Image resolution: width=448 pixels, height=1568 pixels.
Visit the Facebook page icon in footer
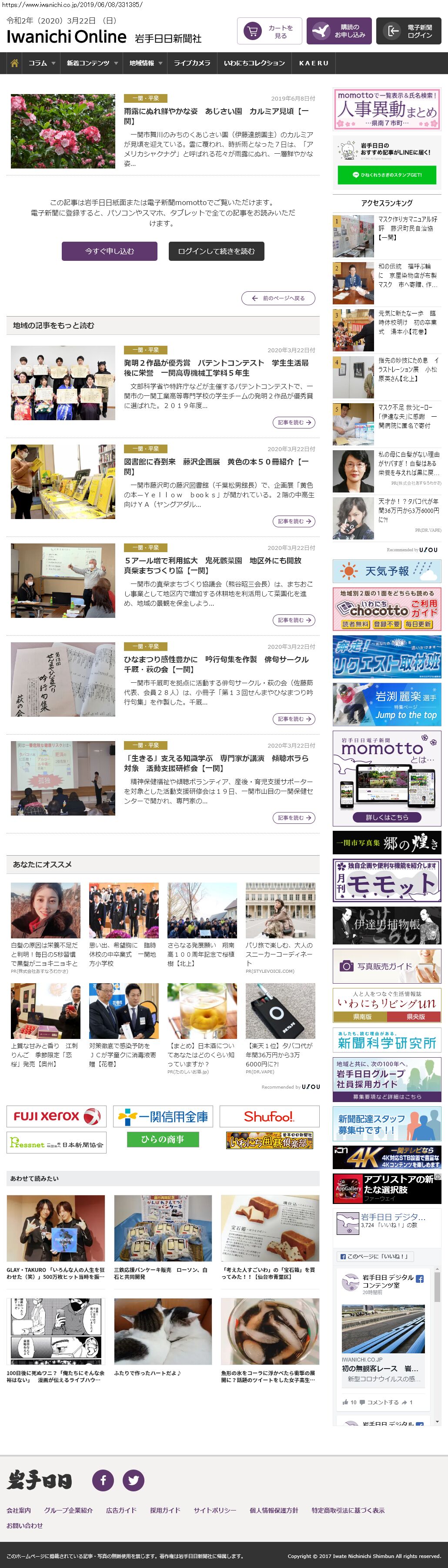coord(103,1480)
